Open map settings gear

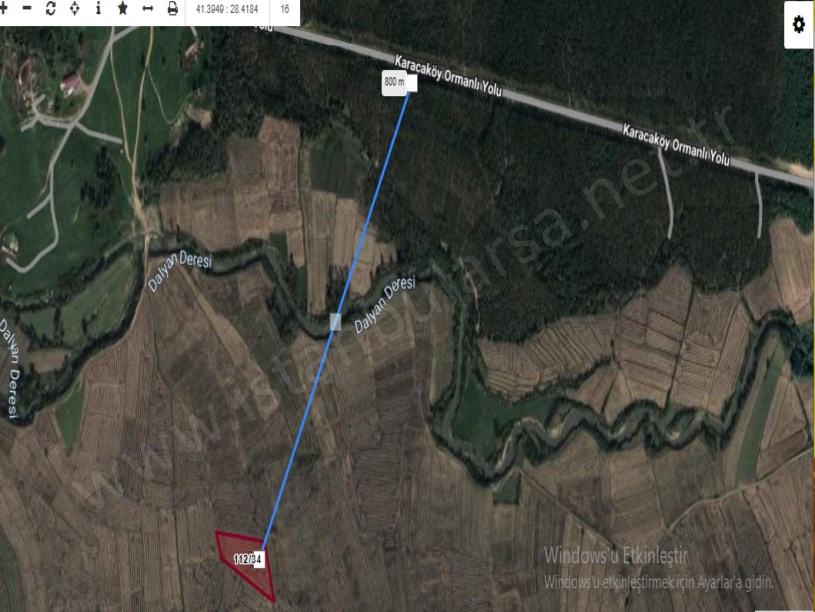[x=798, y=25]
